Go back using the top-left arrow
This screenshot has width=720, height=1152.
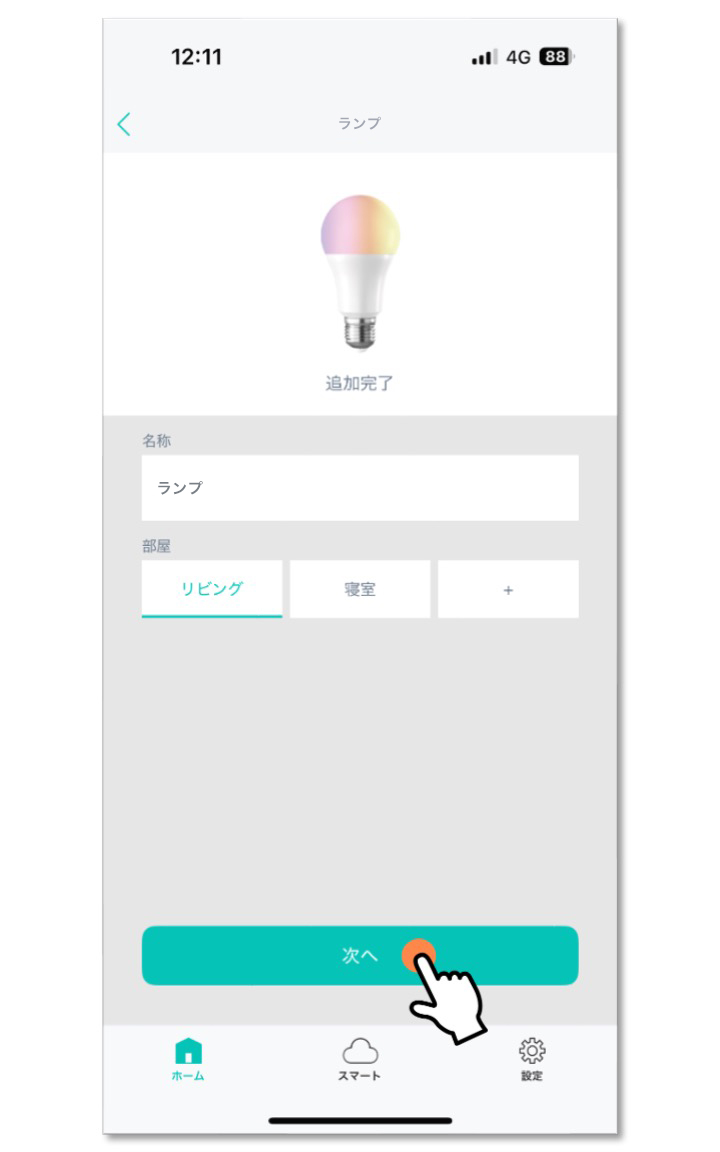123,124
